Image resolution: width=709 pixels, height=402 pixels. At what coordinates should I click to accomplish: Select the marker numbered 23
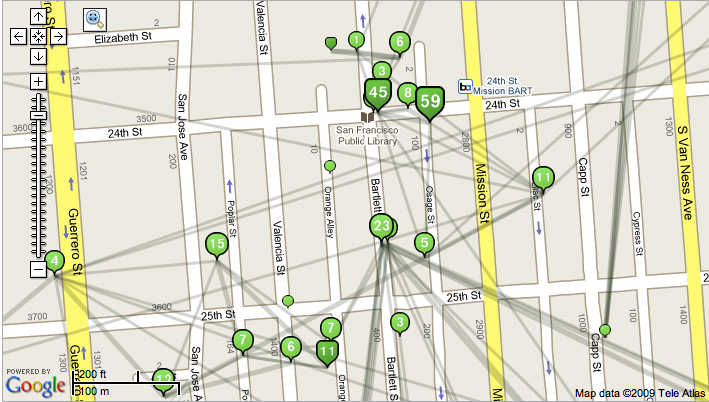(x=381, y=226)
